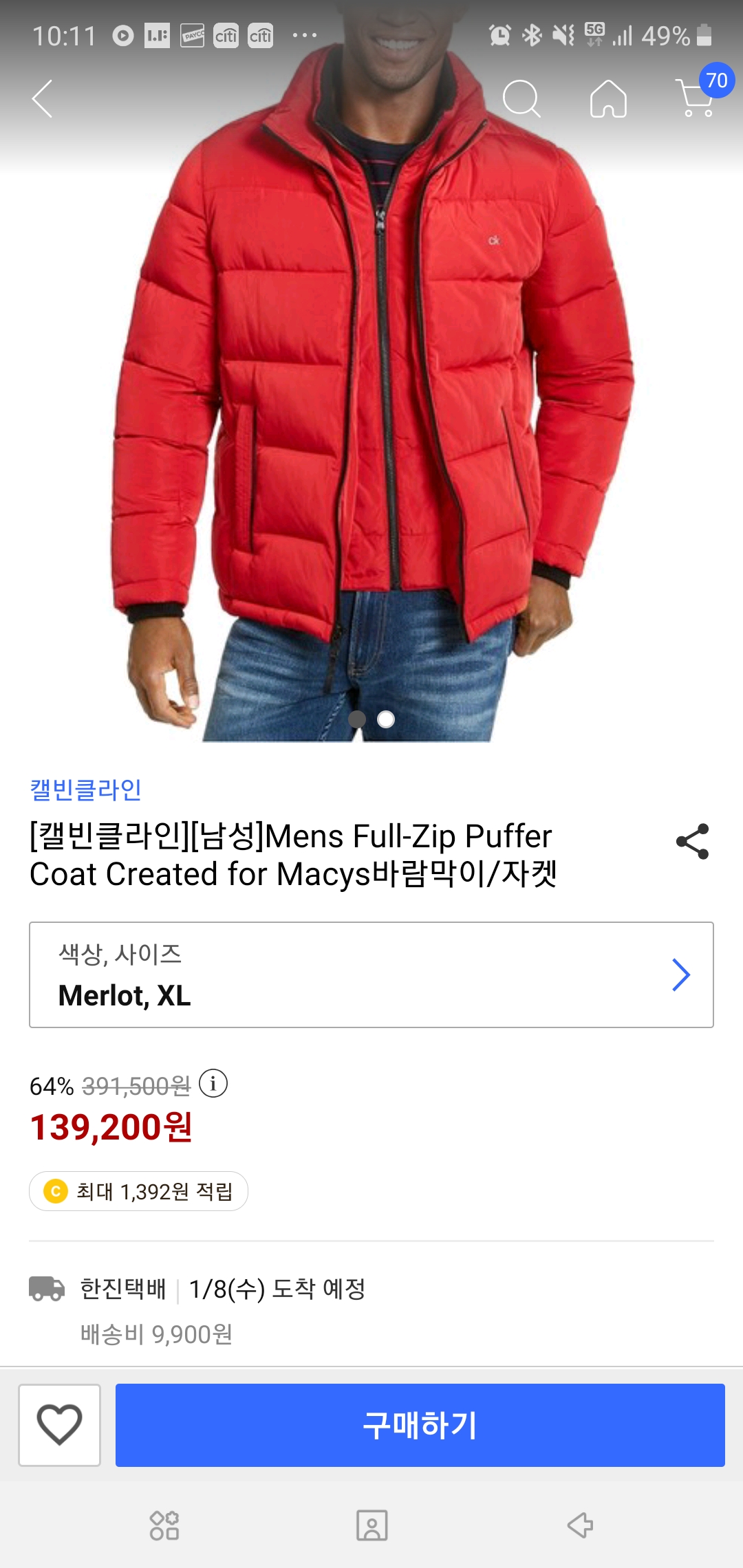This screenshot has width=743, height=1568.
Task: Tap the left navigation bar apps icon
Action: [x=164, y=1525]
